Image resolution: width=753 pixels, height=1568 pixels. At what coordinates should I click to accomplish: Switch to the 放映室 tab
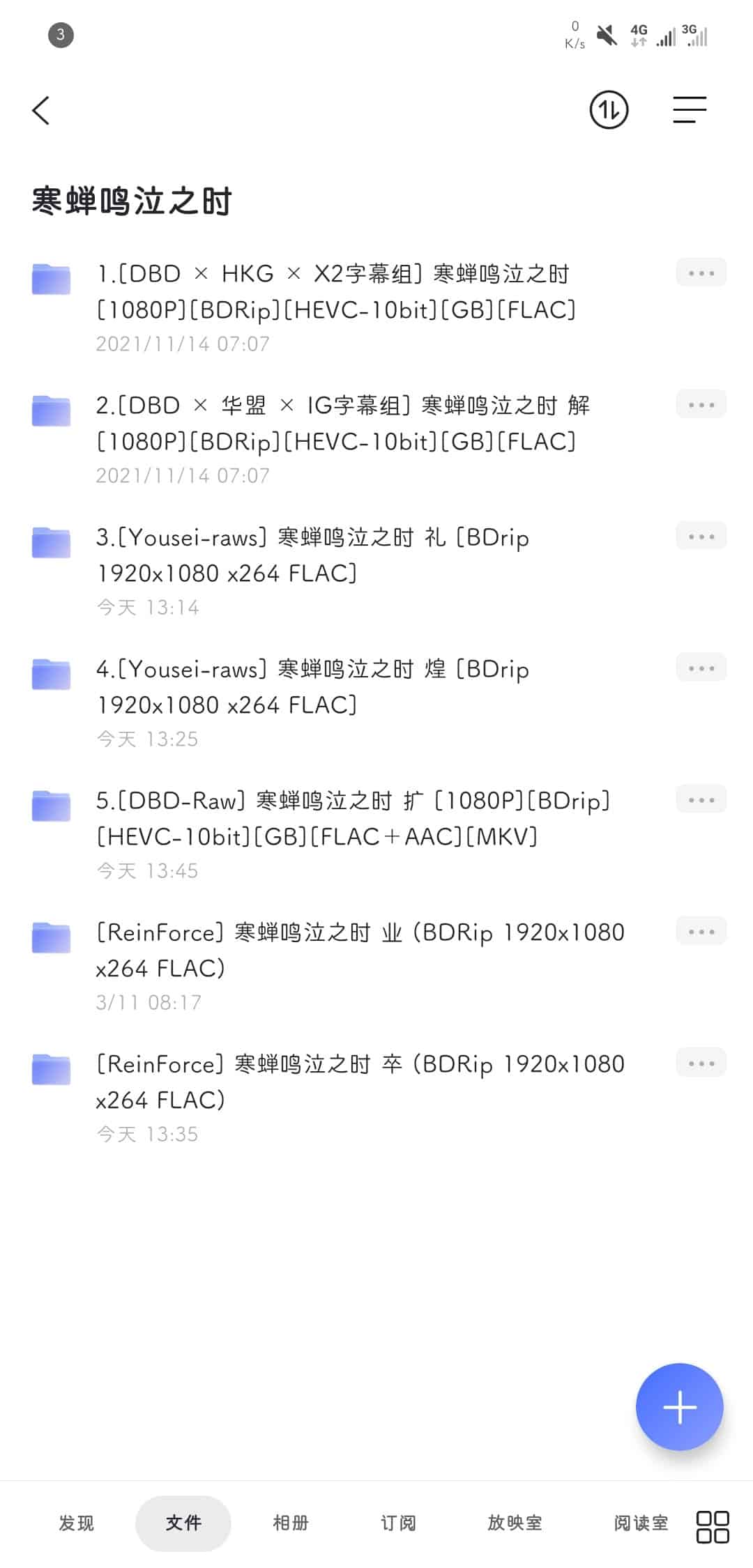[x=515, y=1523]
